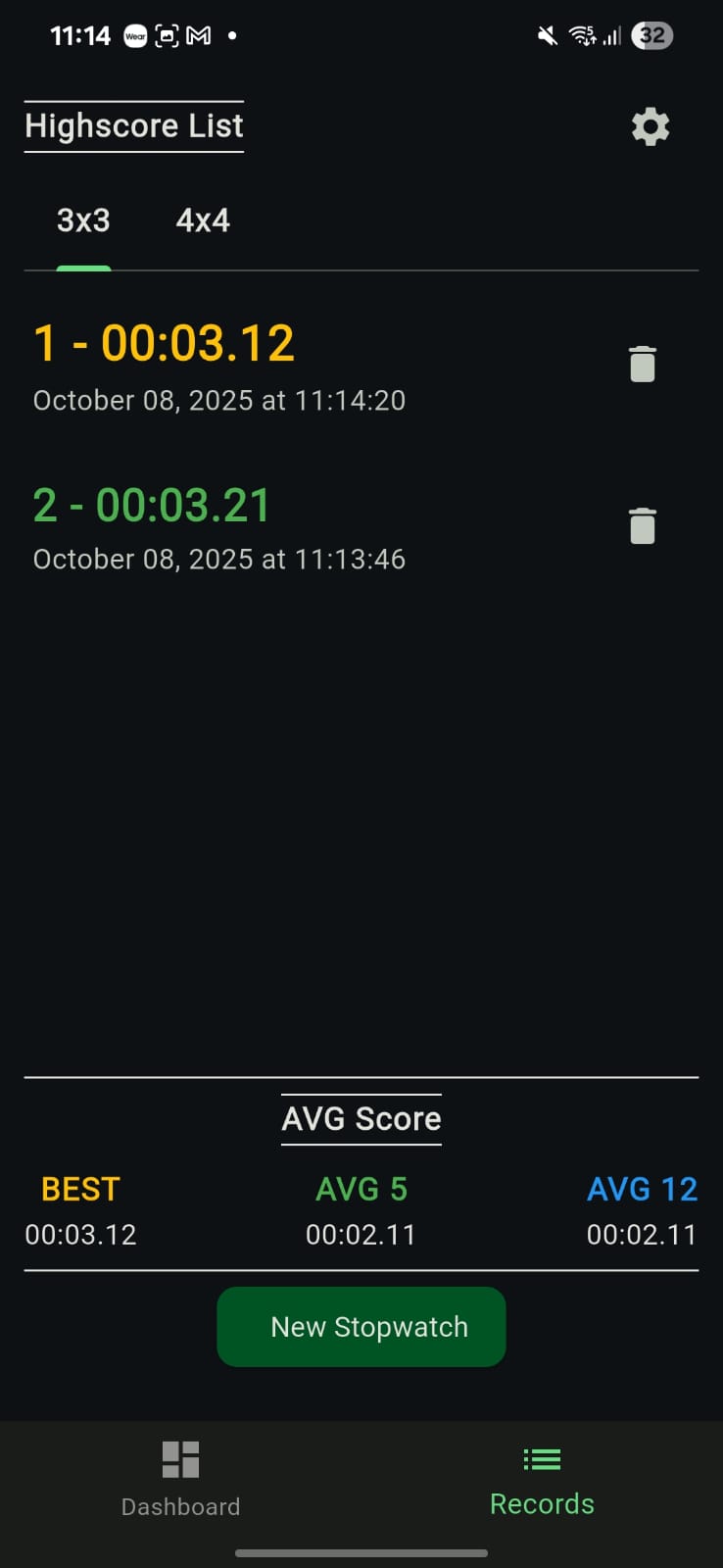
Task: Go to the Dashboard tab
Action: click(180, 1478)
